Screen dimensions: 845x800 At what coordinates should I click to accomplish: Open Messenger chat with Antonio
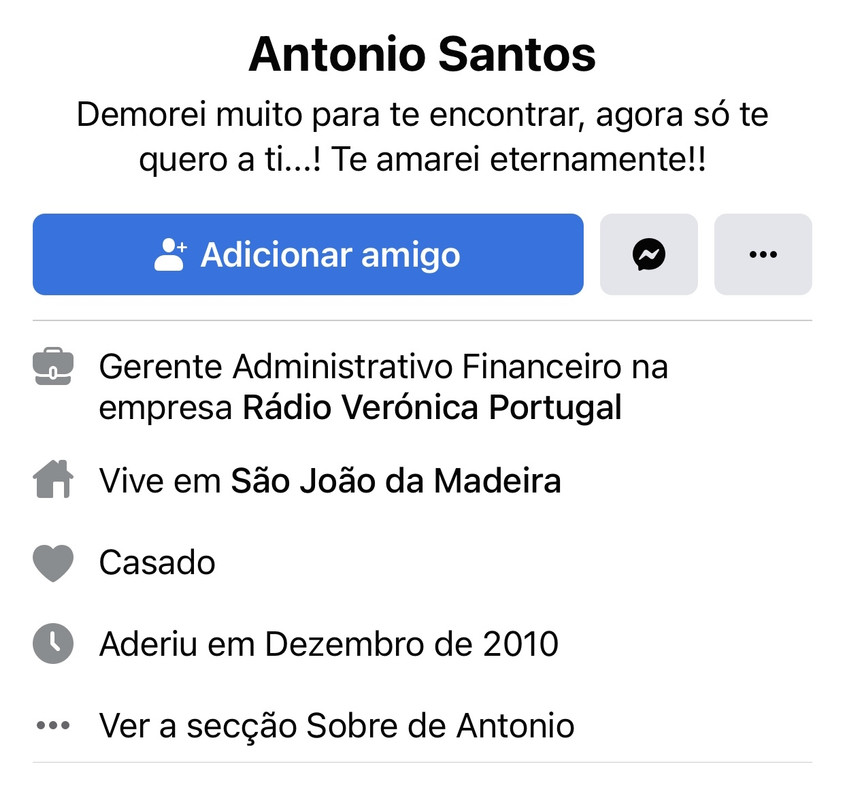[x=649, y=254]
